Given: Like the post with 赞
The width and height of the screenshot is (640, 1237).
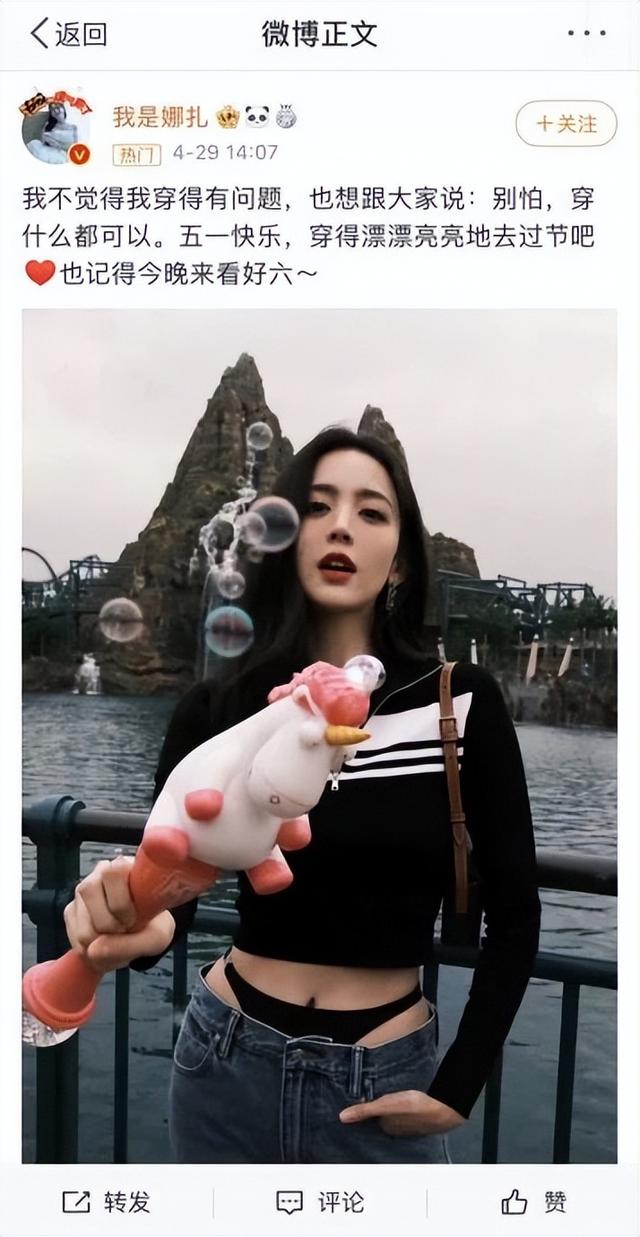Looking at the screenshot, I should [533, 1202].
